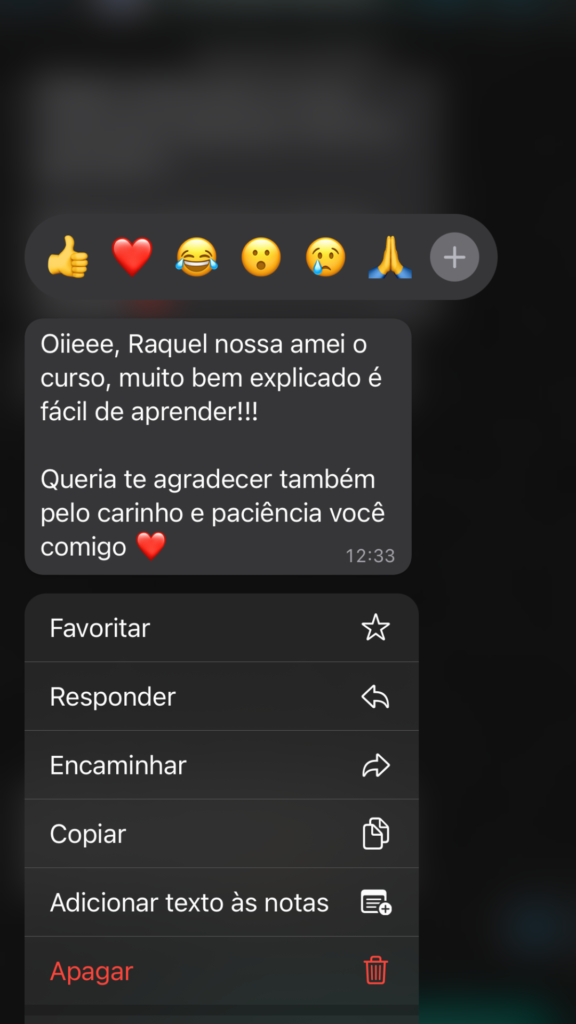React with the red heart emoji
Viewport: 576px width, 1024px height.
coord(132,257)
